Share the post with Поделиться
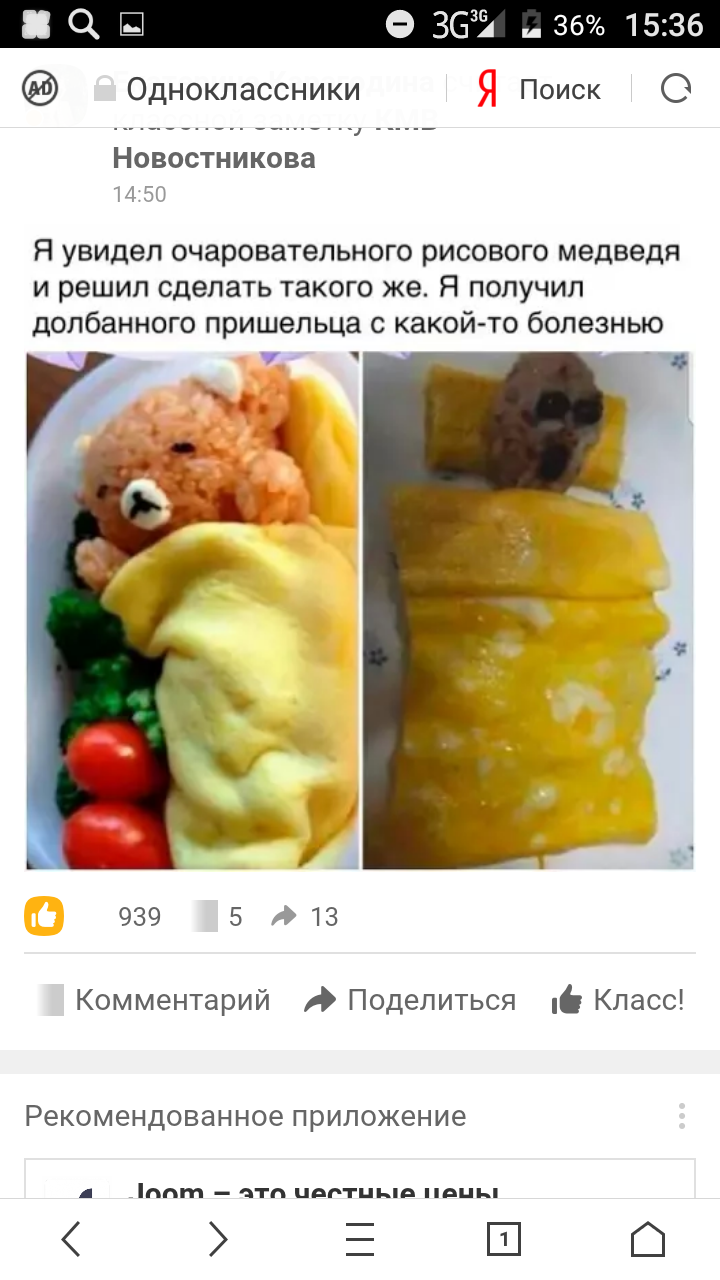Viewport: 720px width, 1280px height. click(x=410, y=1000)
